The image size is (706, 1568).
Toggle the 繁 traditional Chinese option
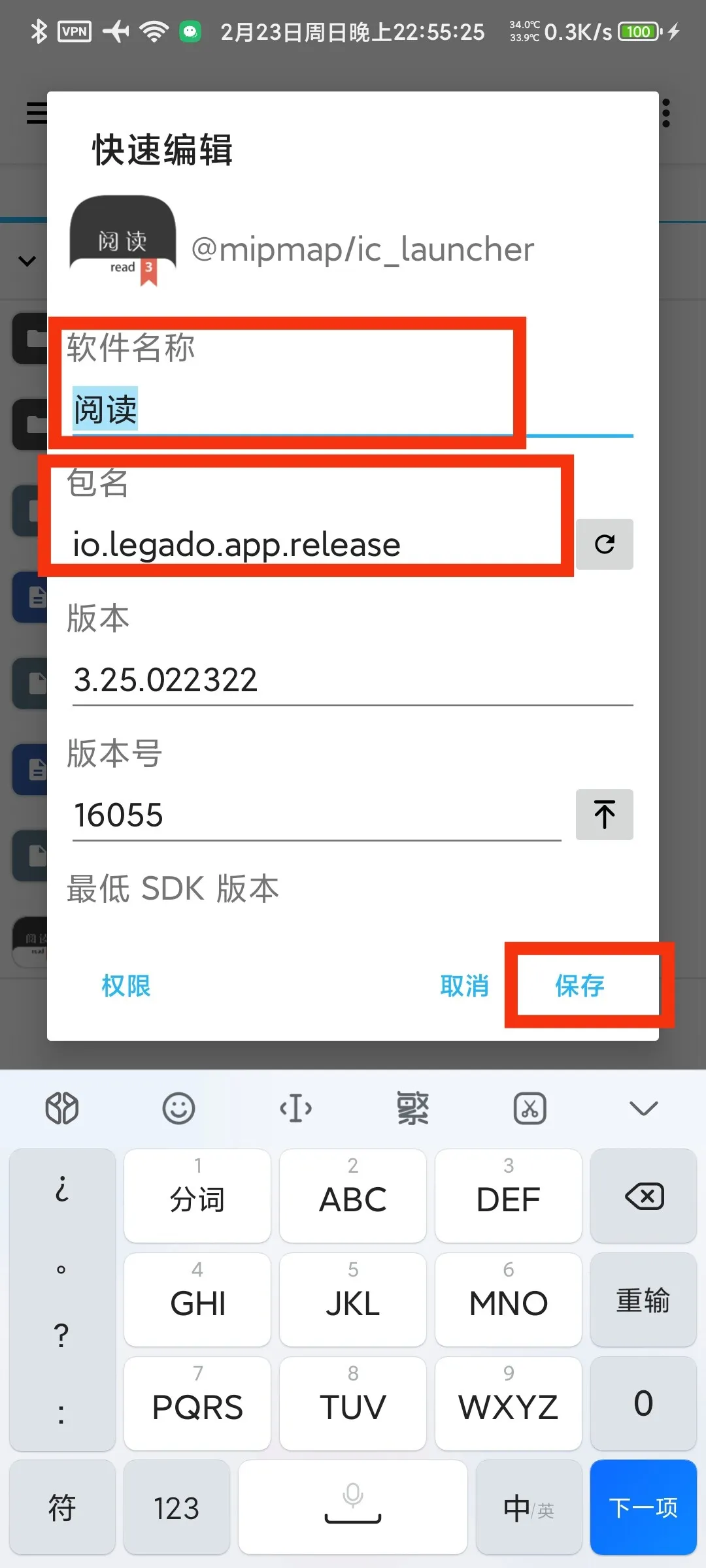click(x=412, y=1108)
